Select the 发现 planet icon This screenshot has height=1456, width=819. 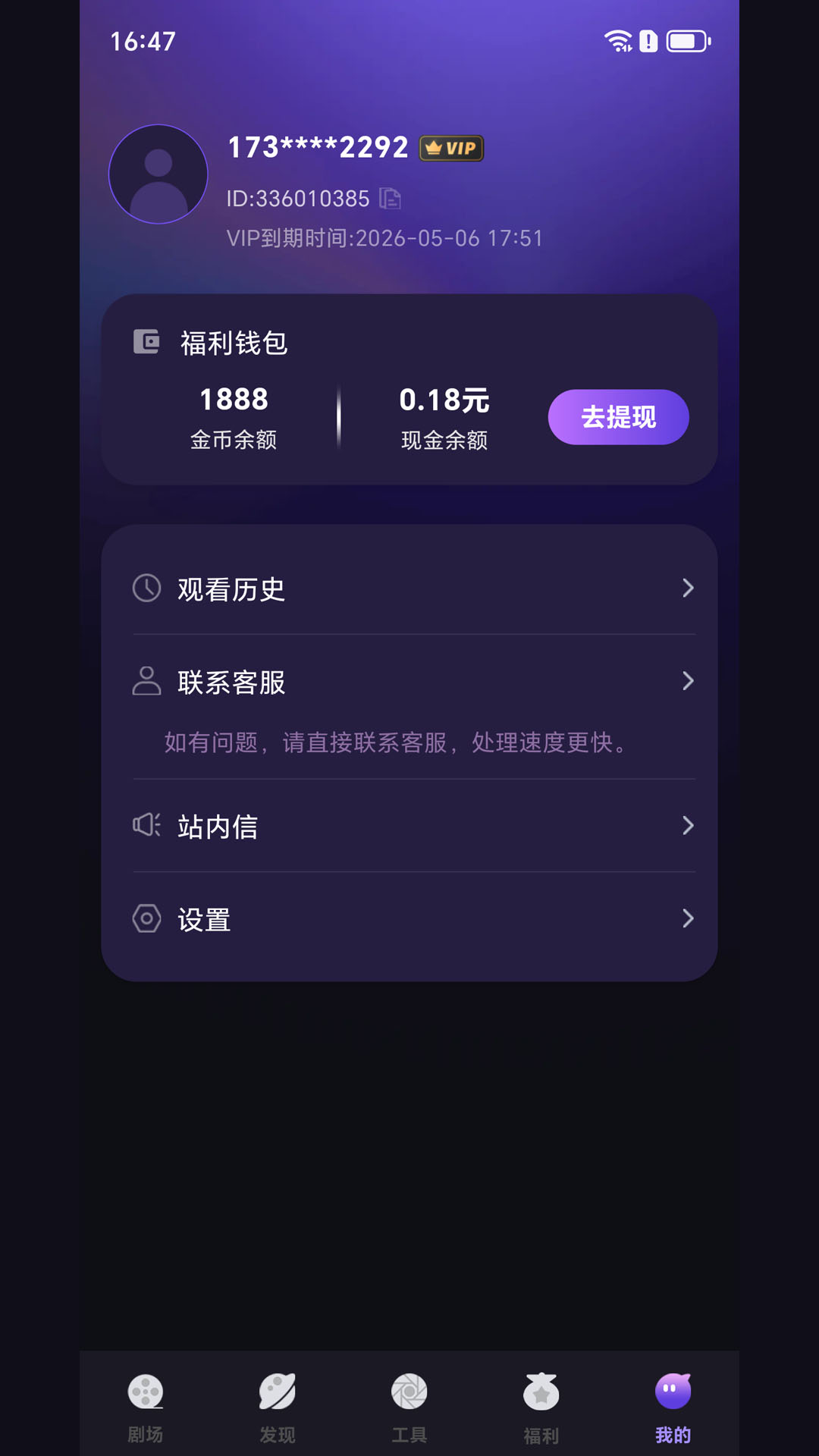click(x=278, y=1395)
